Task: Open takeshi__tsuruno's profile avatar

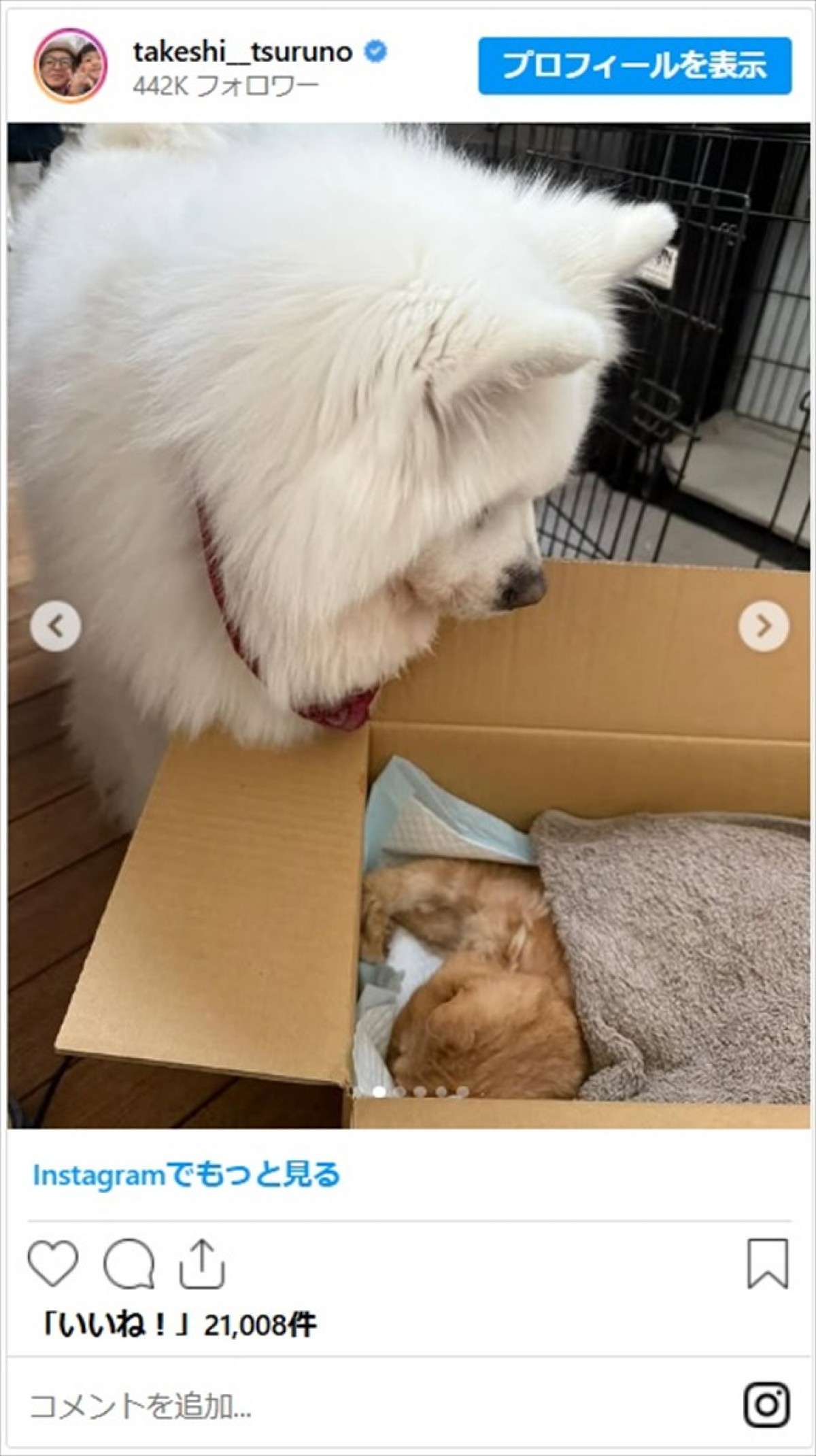Action: 71,66
